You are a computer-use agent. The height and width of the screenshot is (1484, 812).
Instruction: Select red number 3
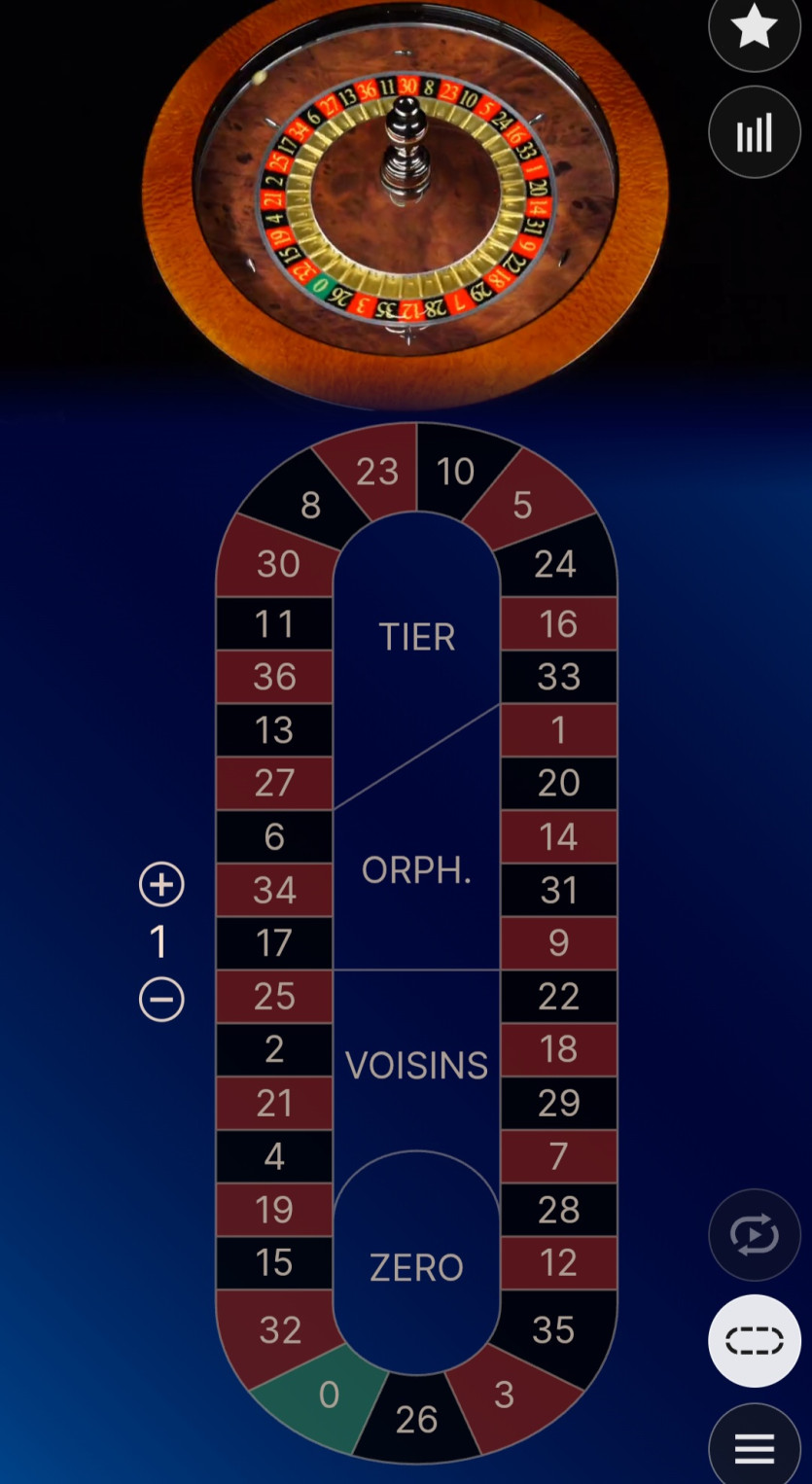504,1396
